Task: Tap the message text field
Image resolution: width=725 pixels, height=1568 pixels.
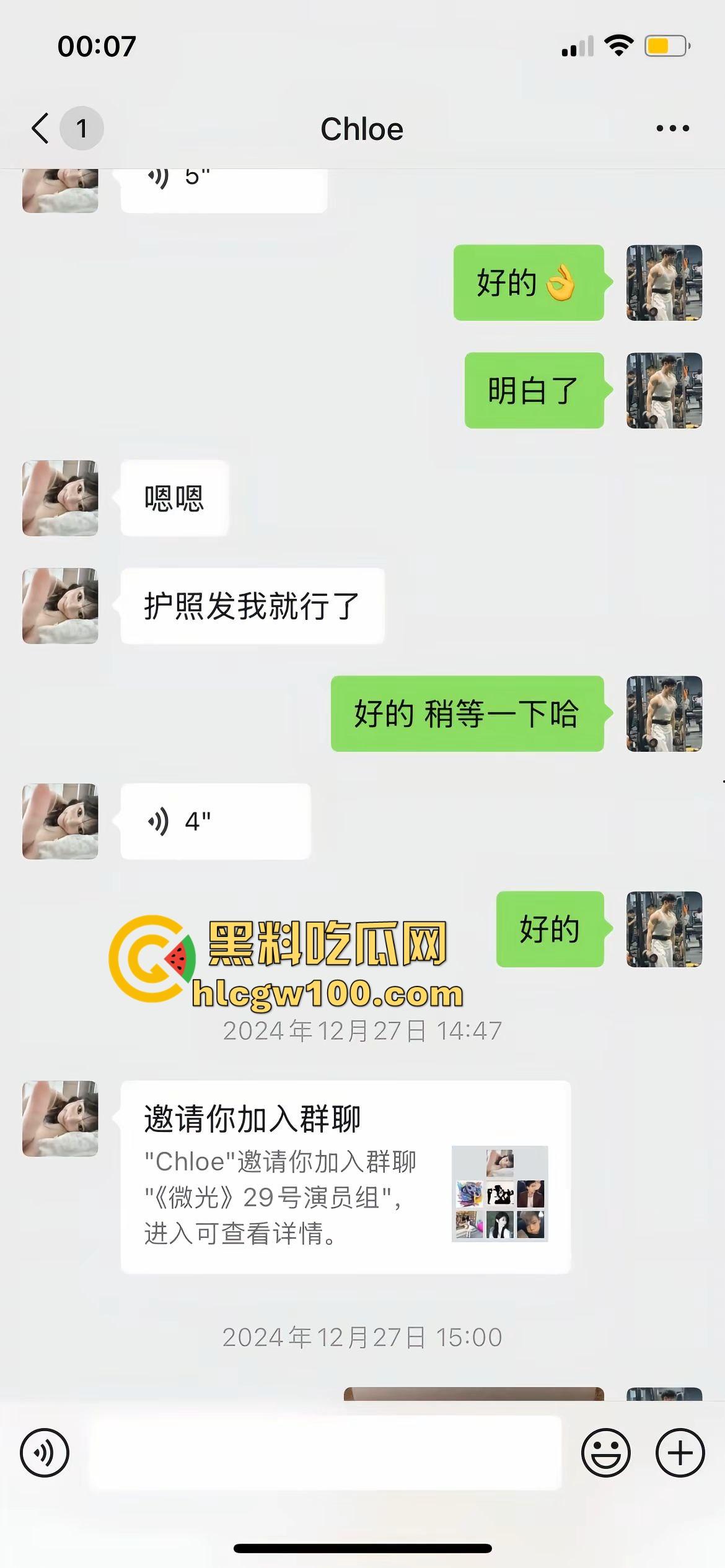Action: (325, 1453)
